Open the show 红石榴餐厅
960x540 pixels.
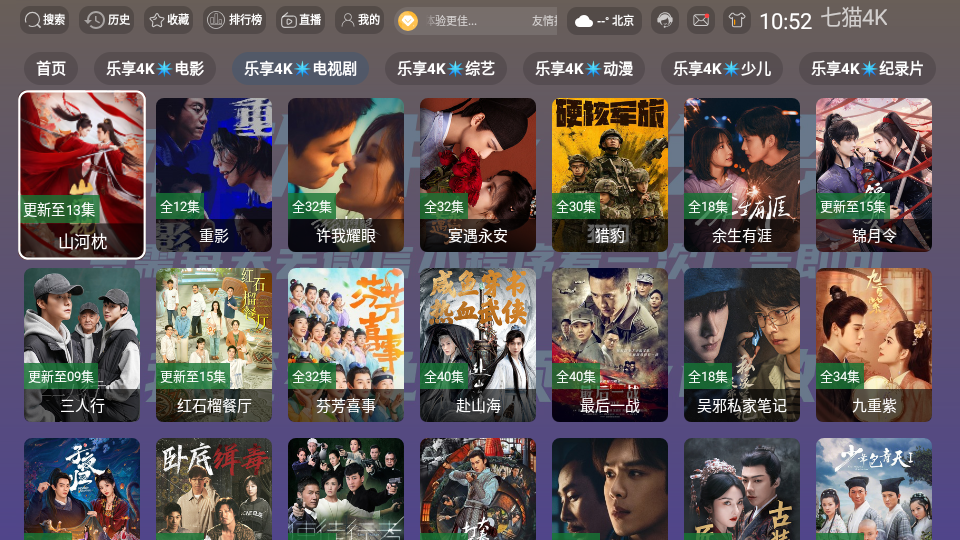point(214,345)
